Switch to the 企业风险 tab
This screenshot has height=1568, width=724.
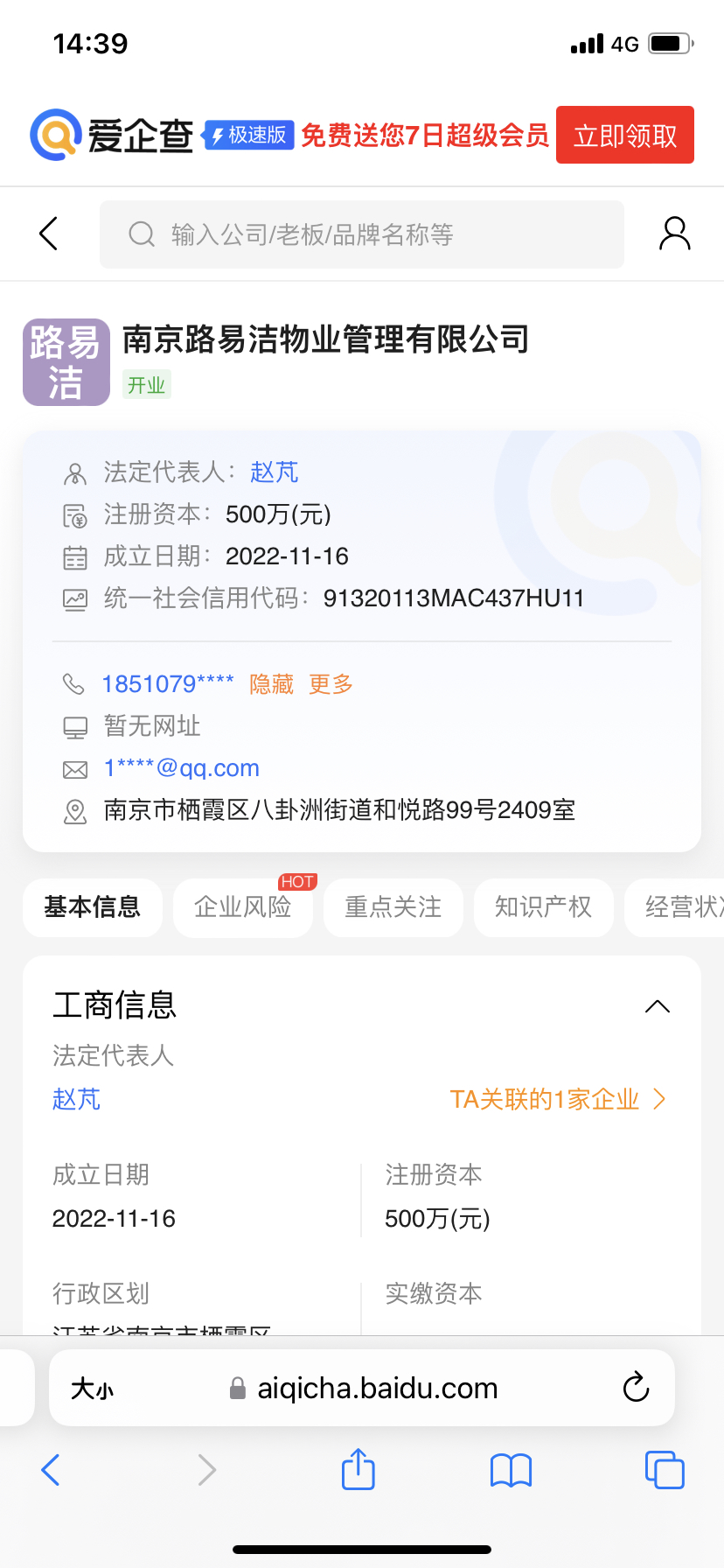(243, 907)
